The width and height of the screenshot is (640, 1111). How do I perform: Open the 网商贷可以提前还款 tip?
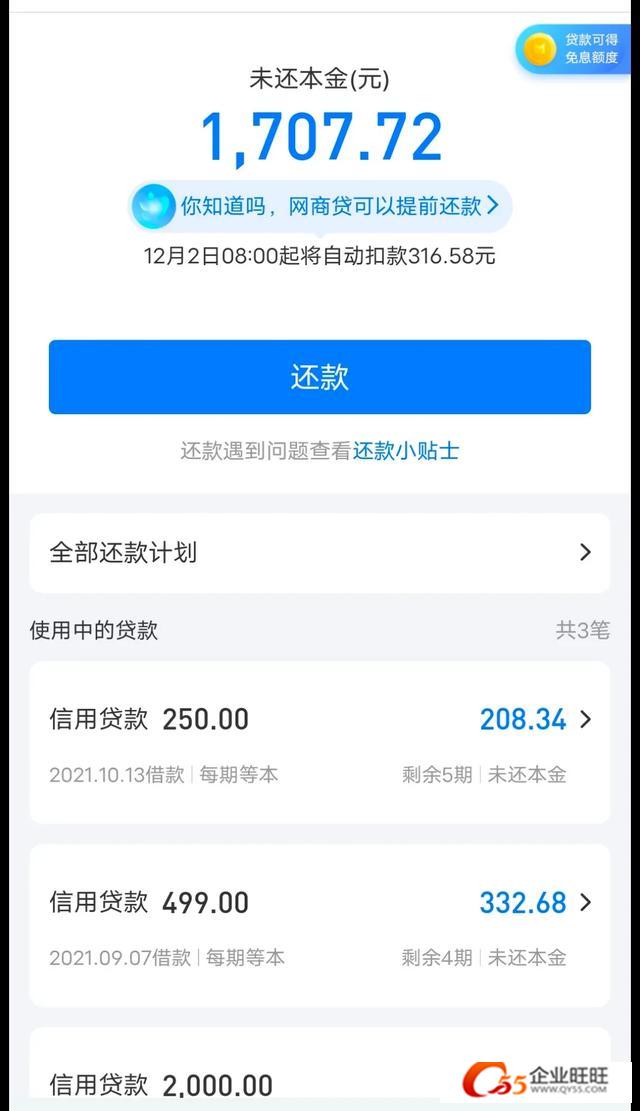point(320,206)
